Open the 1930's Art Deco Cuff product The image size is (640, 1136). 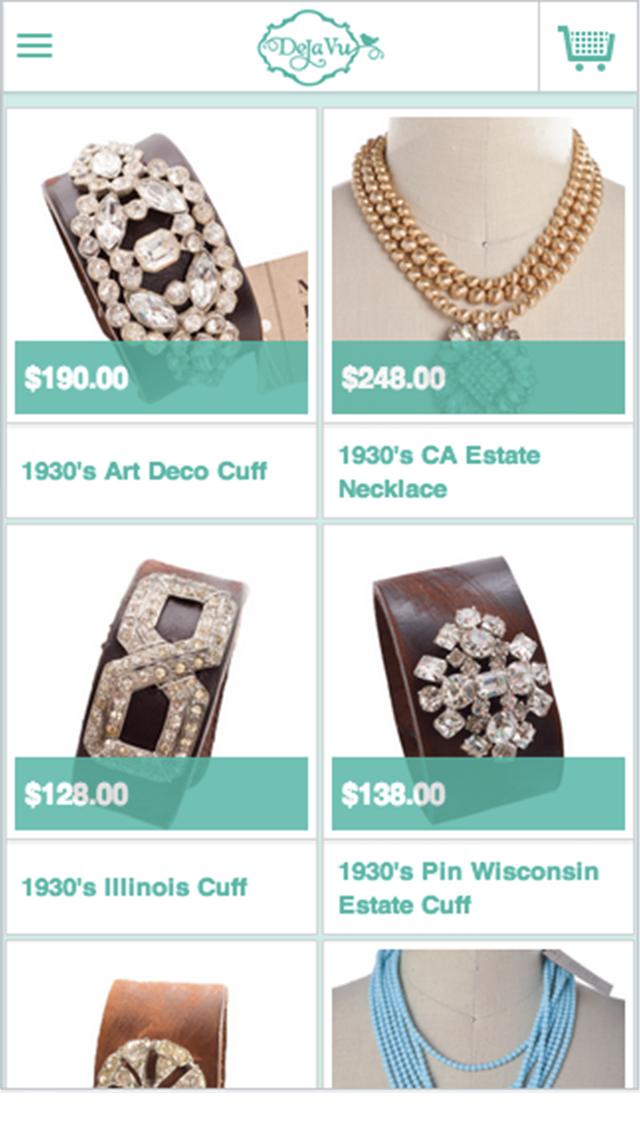(161, 265)
